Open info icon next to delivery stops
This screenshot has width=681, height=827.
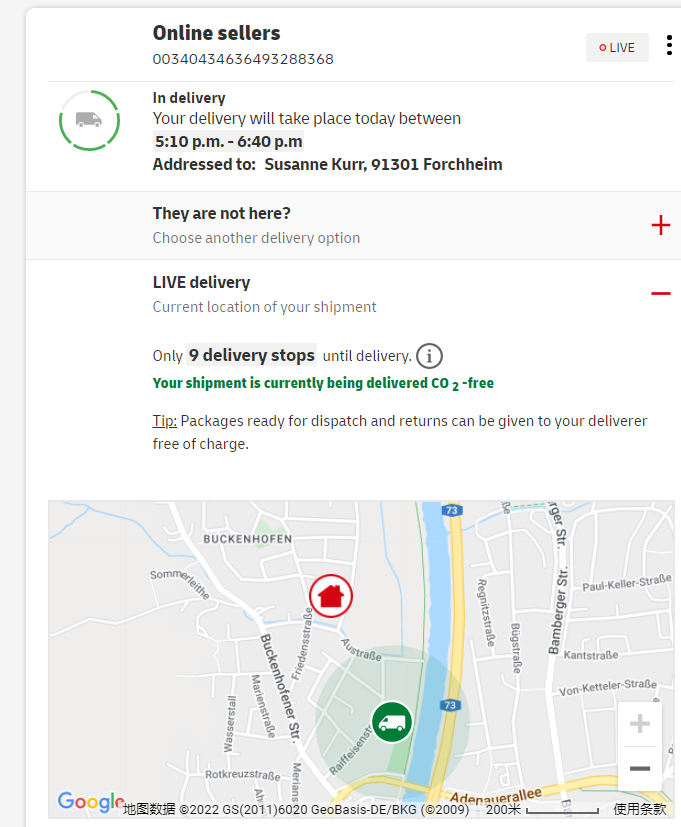[x=429, y=355]
